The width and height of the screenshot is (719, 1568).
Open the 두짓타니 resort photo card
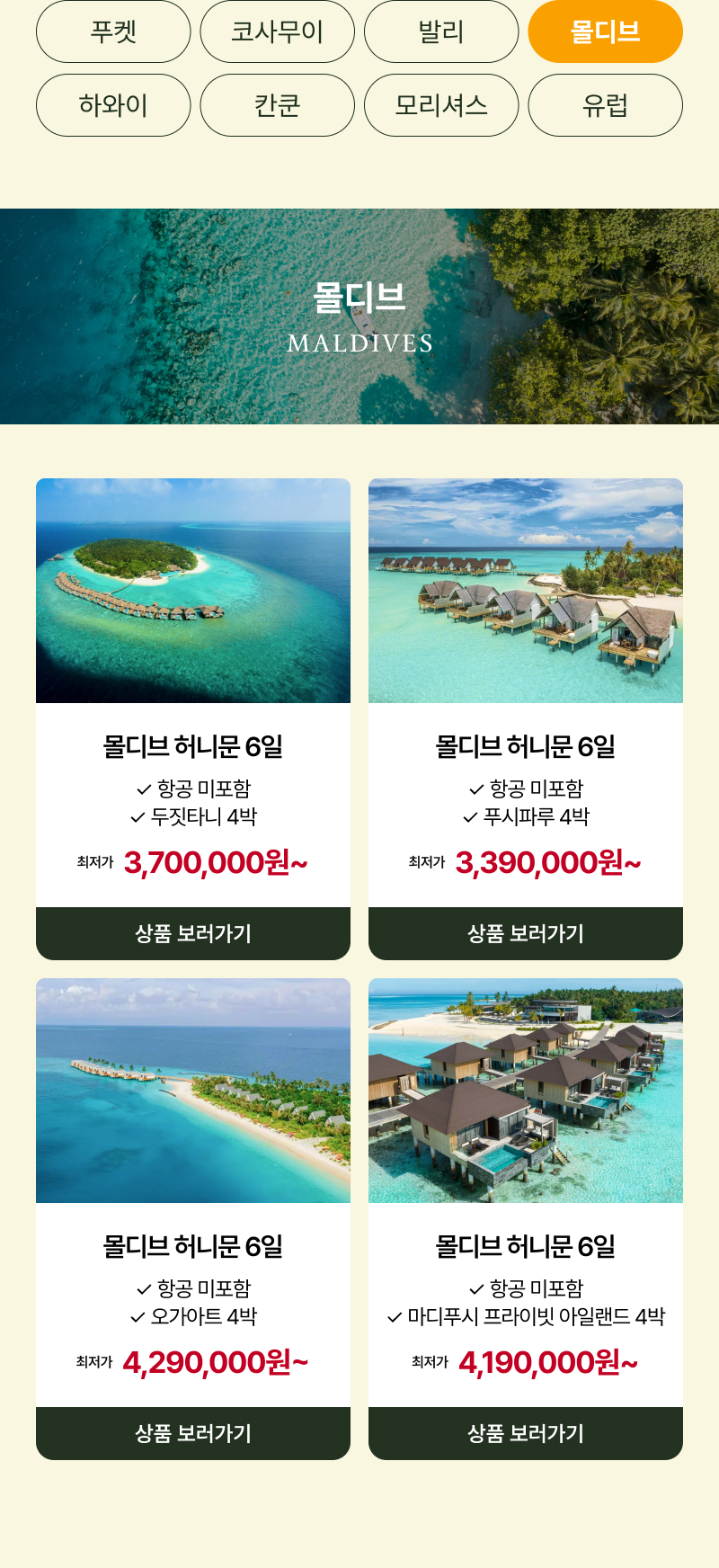click(x=193, y=591)
